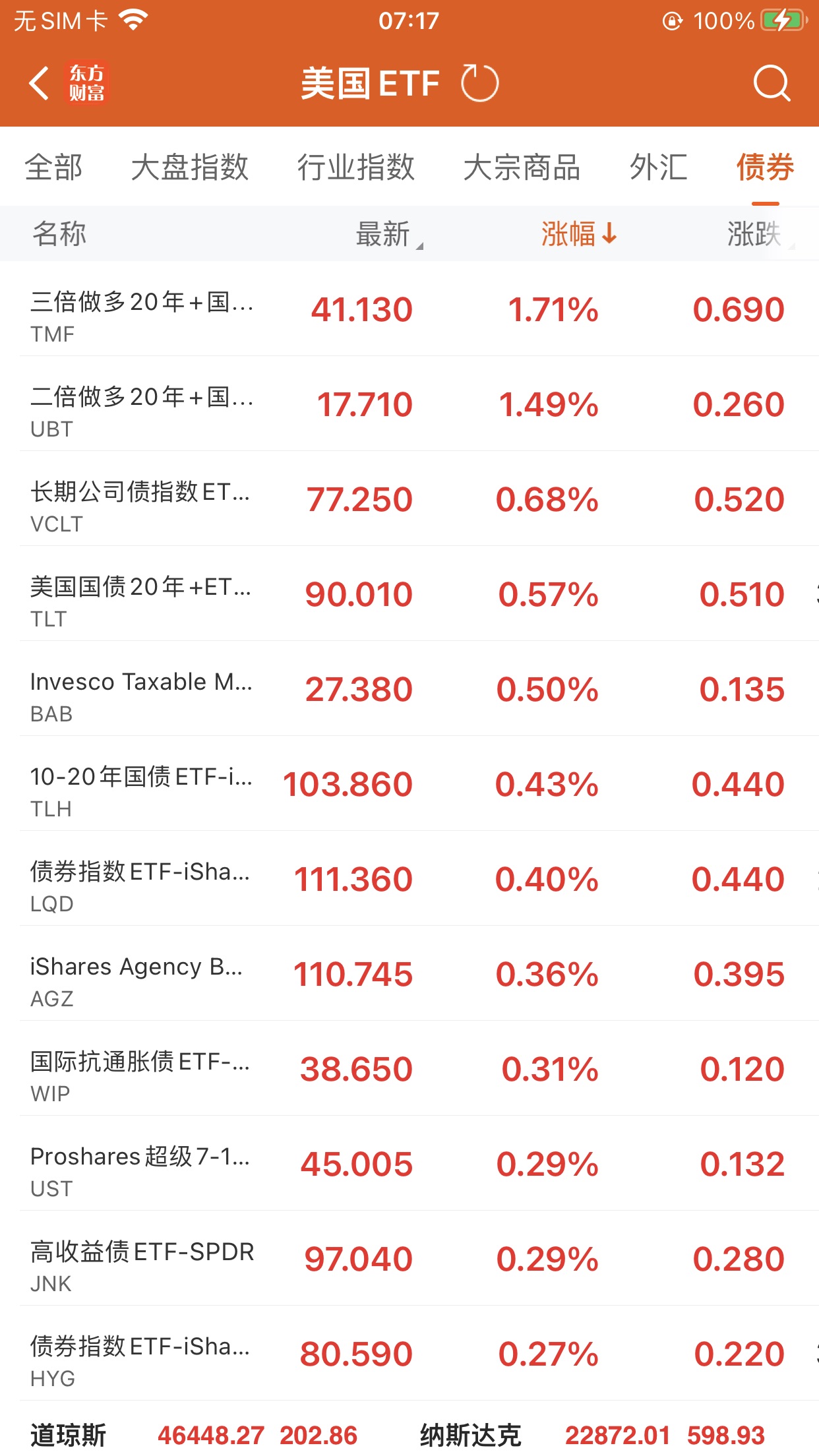Show the 大宗商品 tab
This screenshot has width=819, height=1456.
[522, 167]
